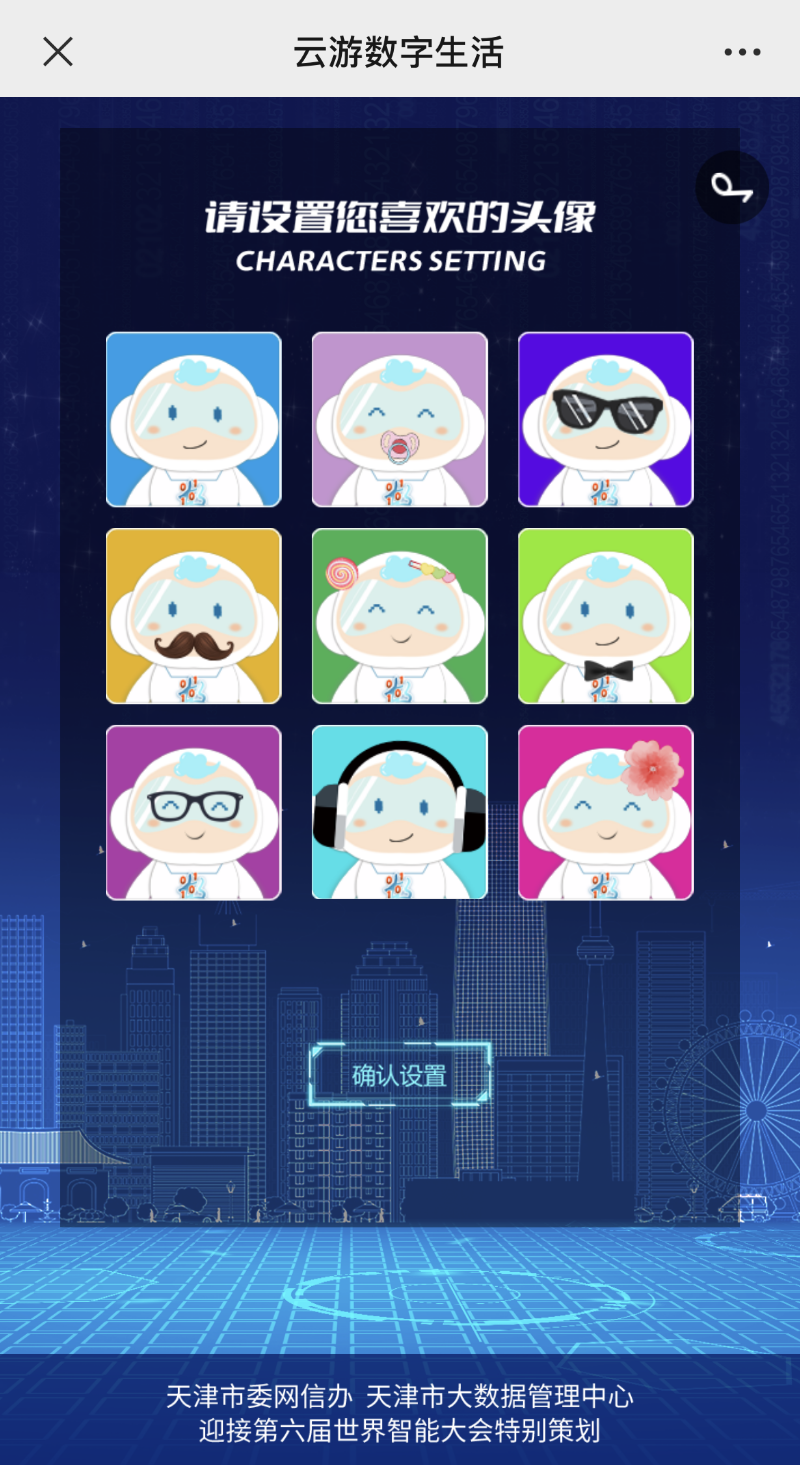This screenshot has height=1465, width=800.
Task: Tap the round icon at top right
Action: point(732,187)
